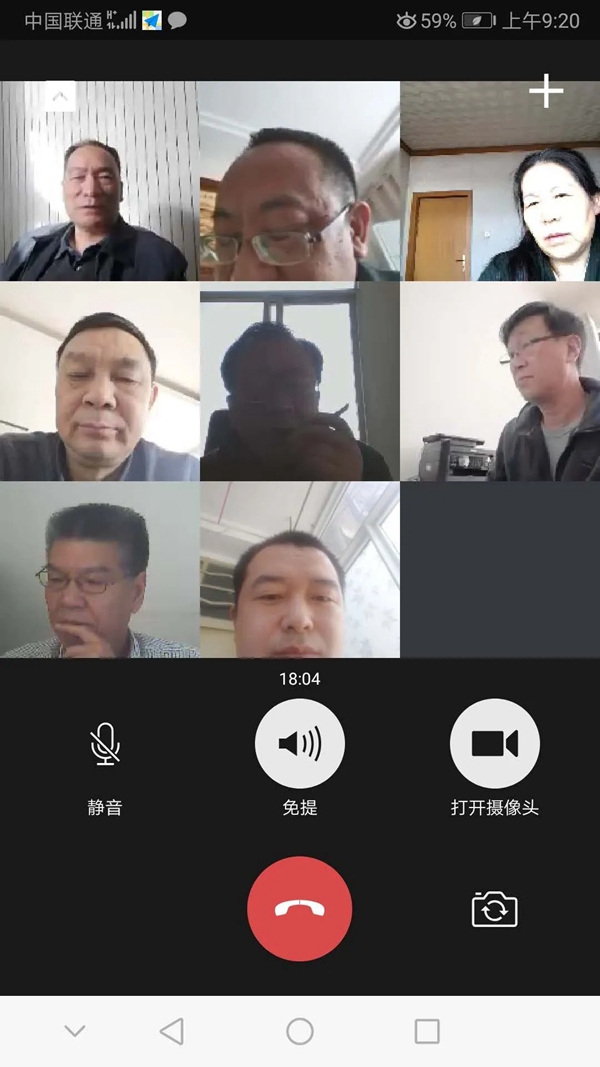Add participants with the plus icon
The width and height of the screenshot is (600, 1067).
coord(546,91)
